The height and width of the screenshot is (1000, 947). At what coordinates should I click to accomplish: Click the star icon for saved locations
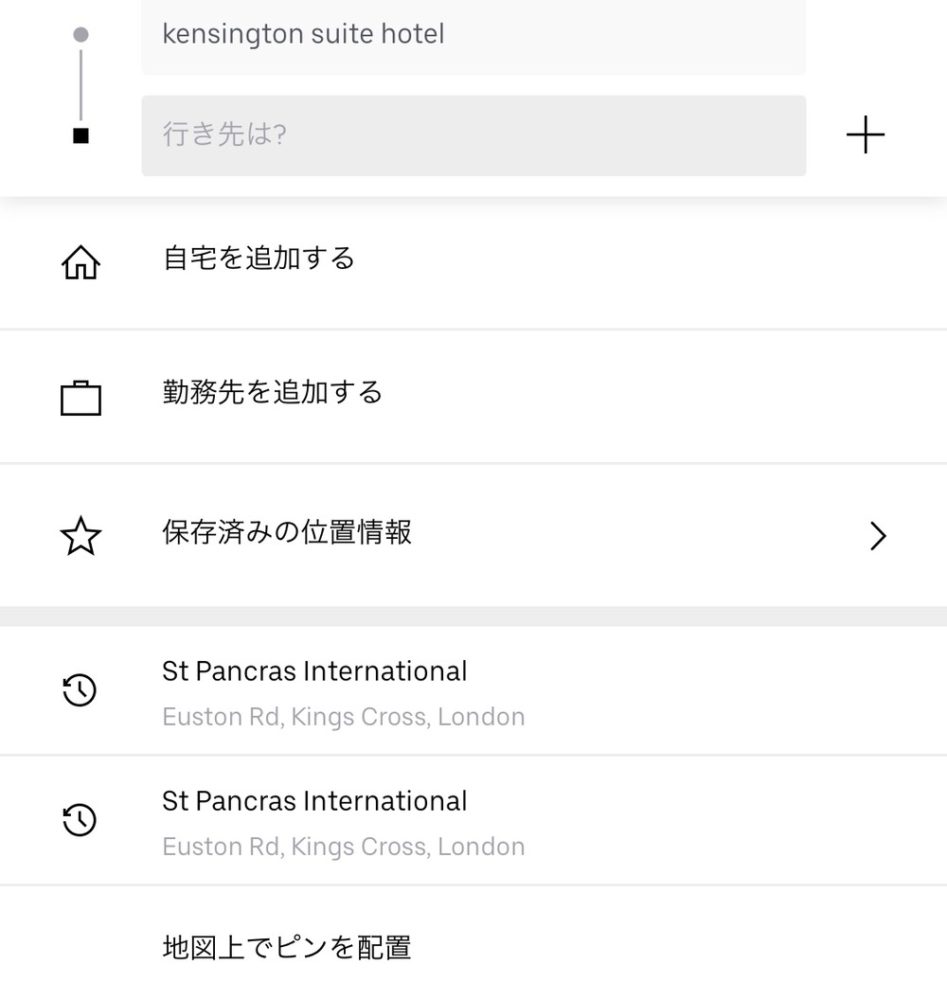pyautogui.click(x=80, y=536)
